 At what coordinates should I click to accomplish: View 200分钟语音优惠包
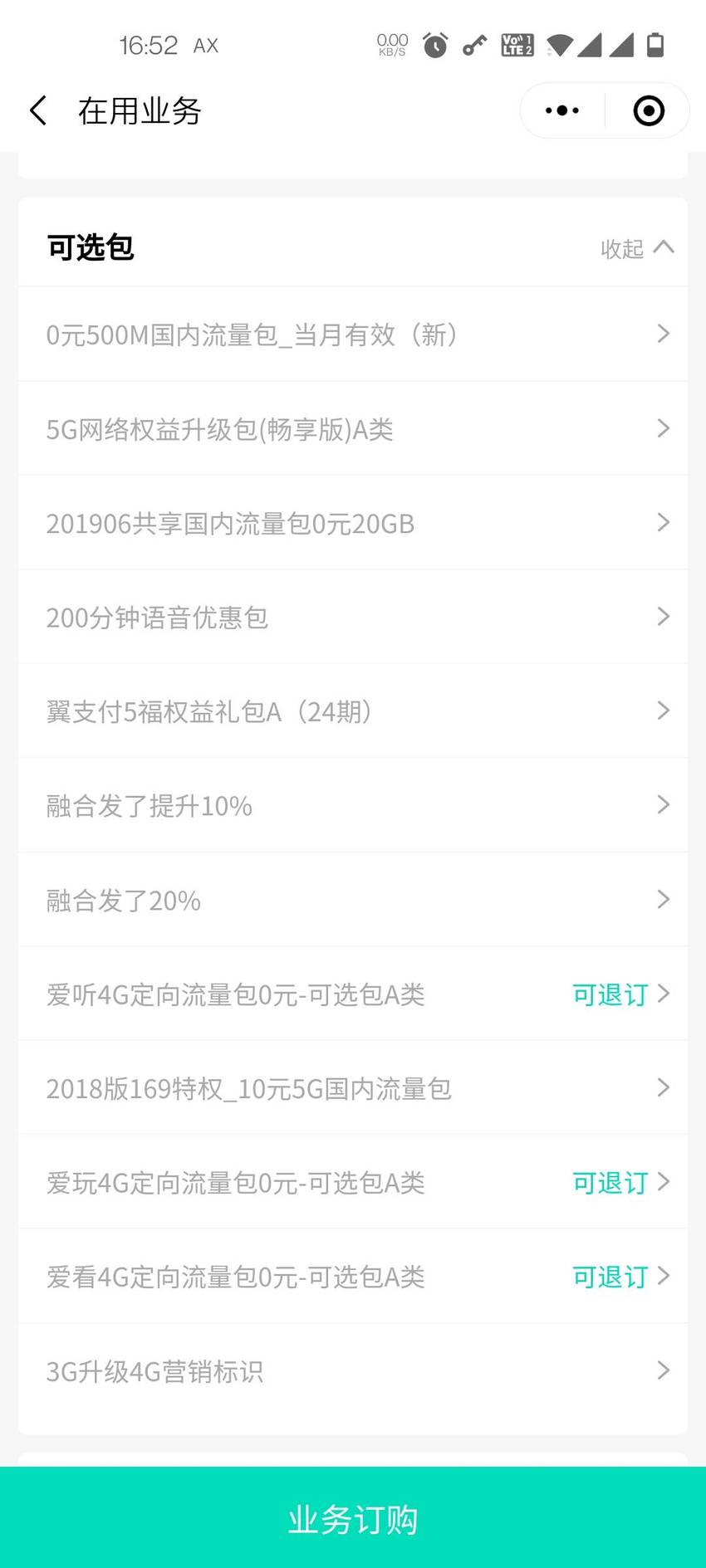click(x=353, y=617)
